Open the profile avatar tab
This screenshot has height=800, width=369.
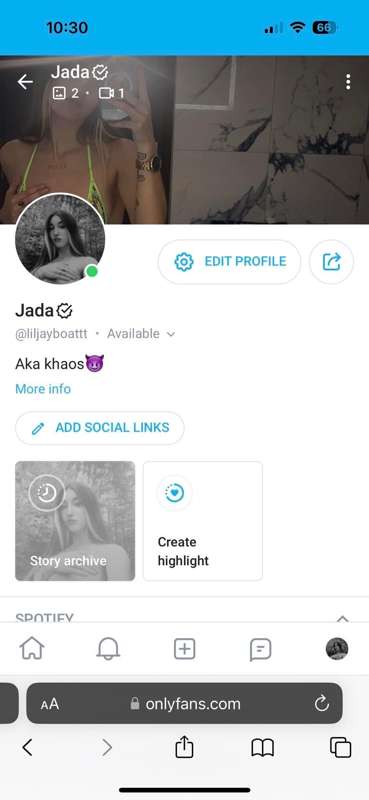point(337,649)
